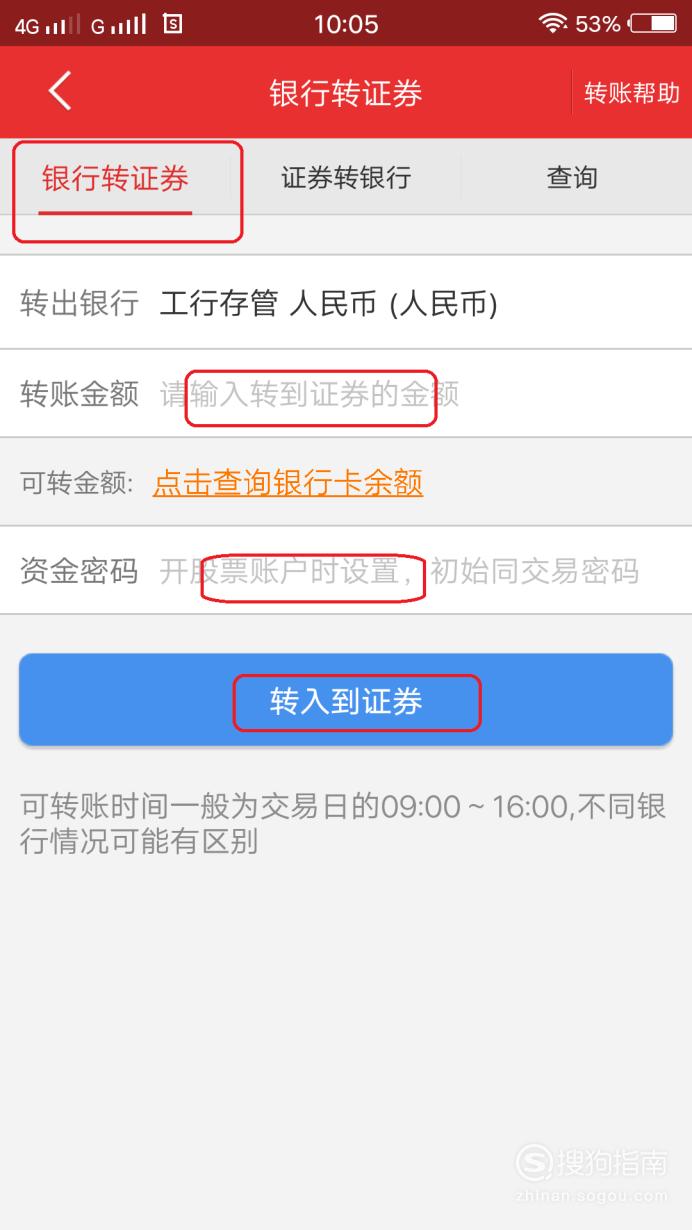Switch to the 查询 tab
This screenshot has height=1230, width=692.
click(x=572, y=178)
